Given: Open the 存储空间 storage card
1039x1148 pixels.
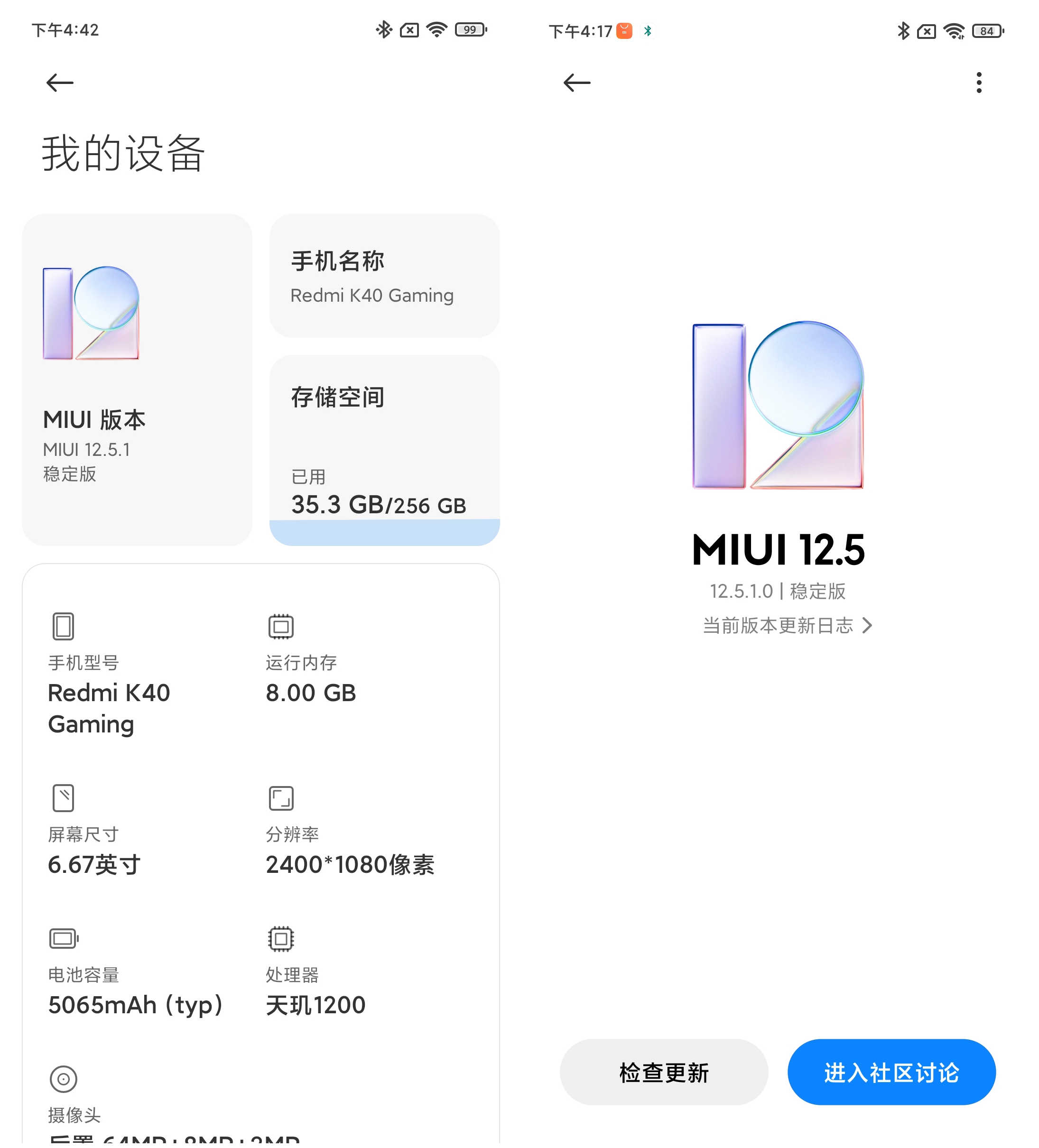Looking at the screenshot, I should [384, 450].
